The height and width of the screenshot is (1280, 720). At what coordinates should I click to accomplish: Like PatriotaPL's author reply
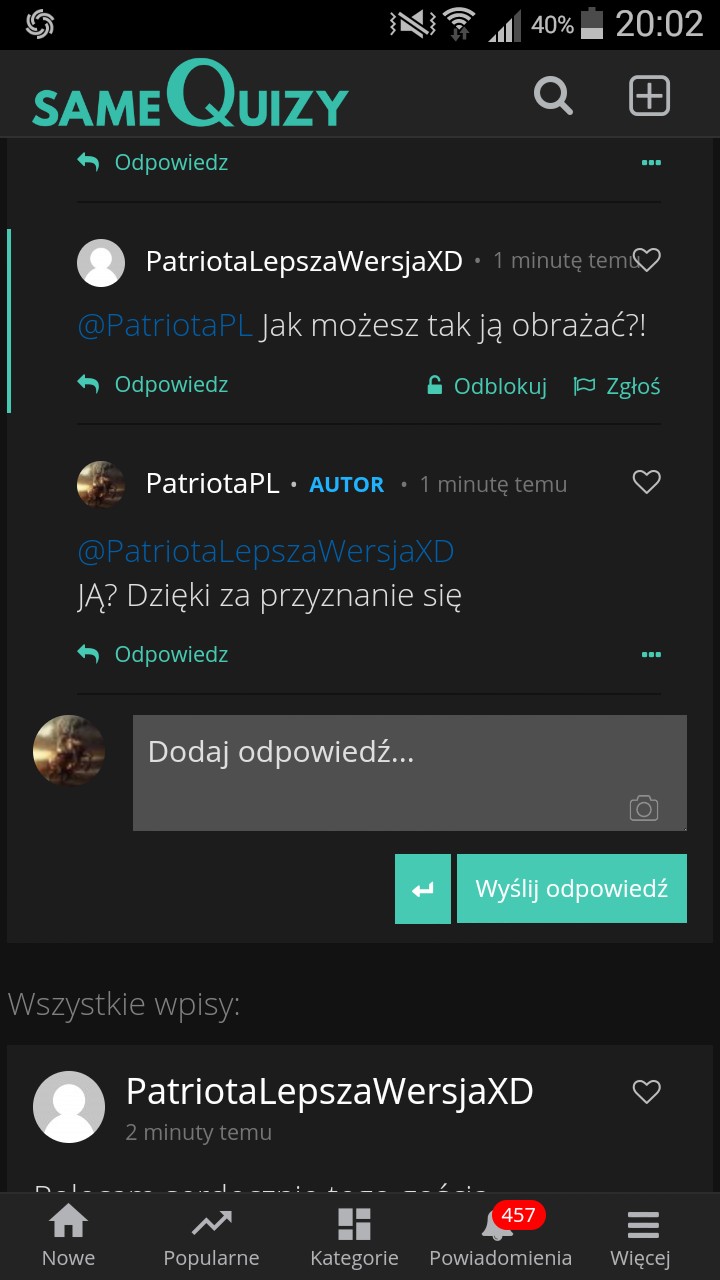click(x=647, y=483)
